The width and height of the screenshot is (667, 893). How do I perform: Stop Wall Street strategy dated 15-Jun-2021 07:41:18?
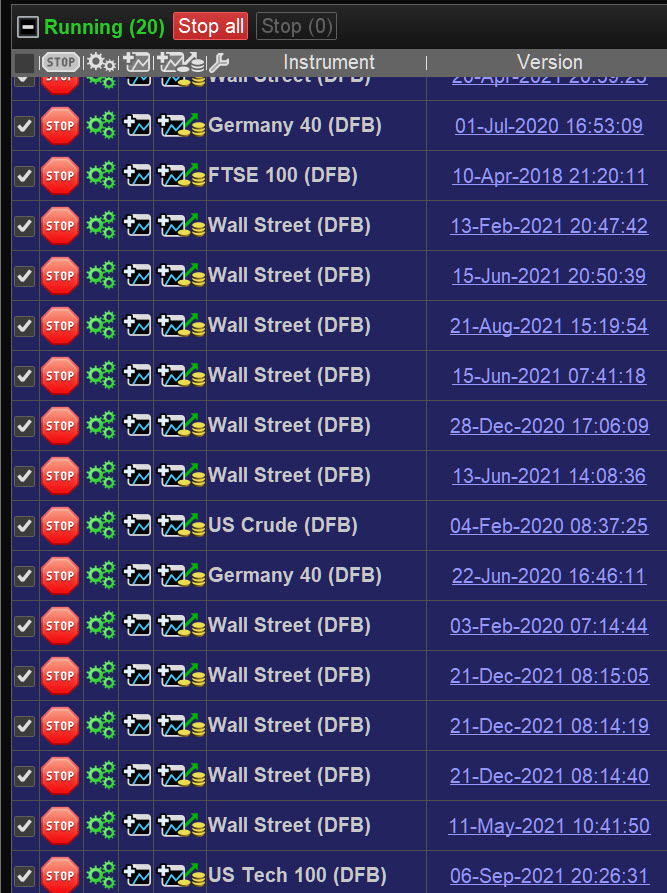[x=60, y=376]
